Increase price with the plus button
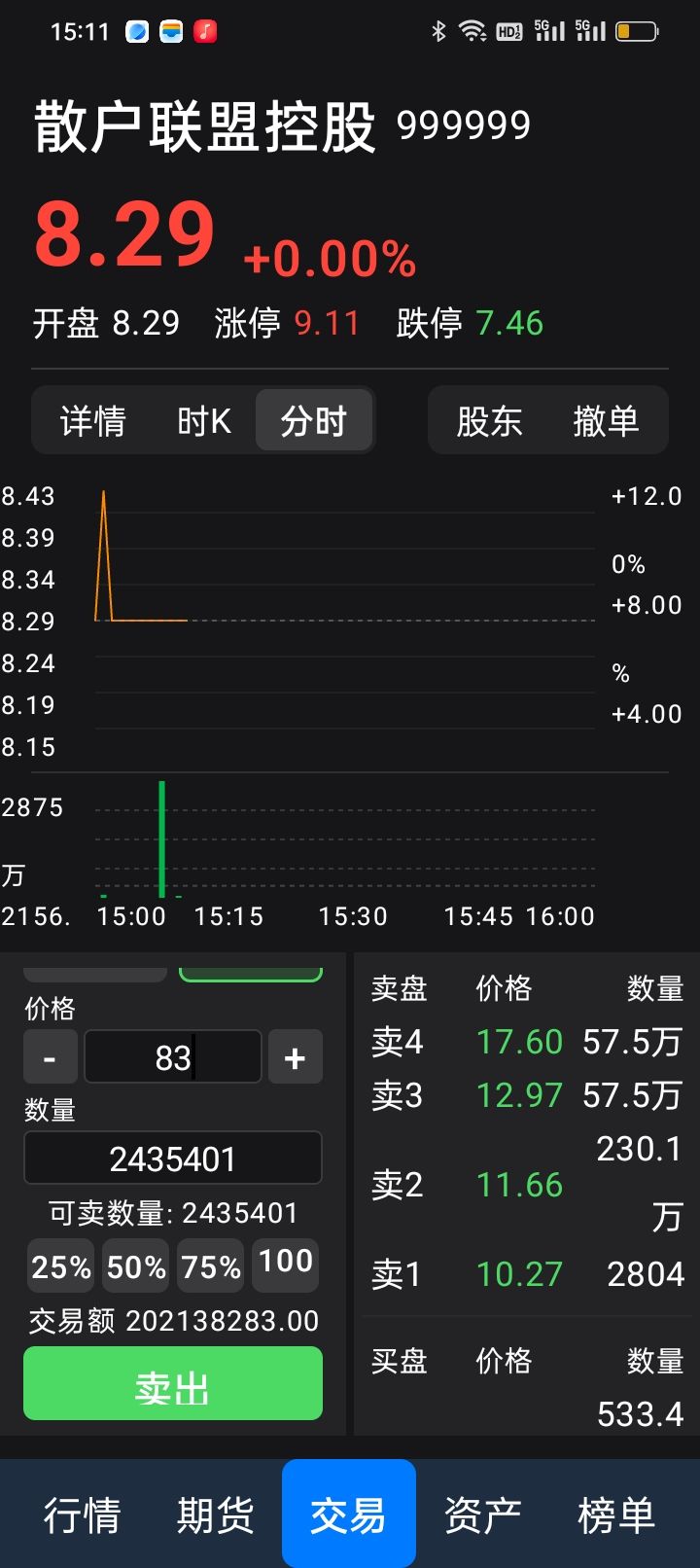Viewport: 700px width, 1568px height. [x=296, y=1057]
